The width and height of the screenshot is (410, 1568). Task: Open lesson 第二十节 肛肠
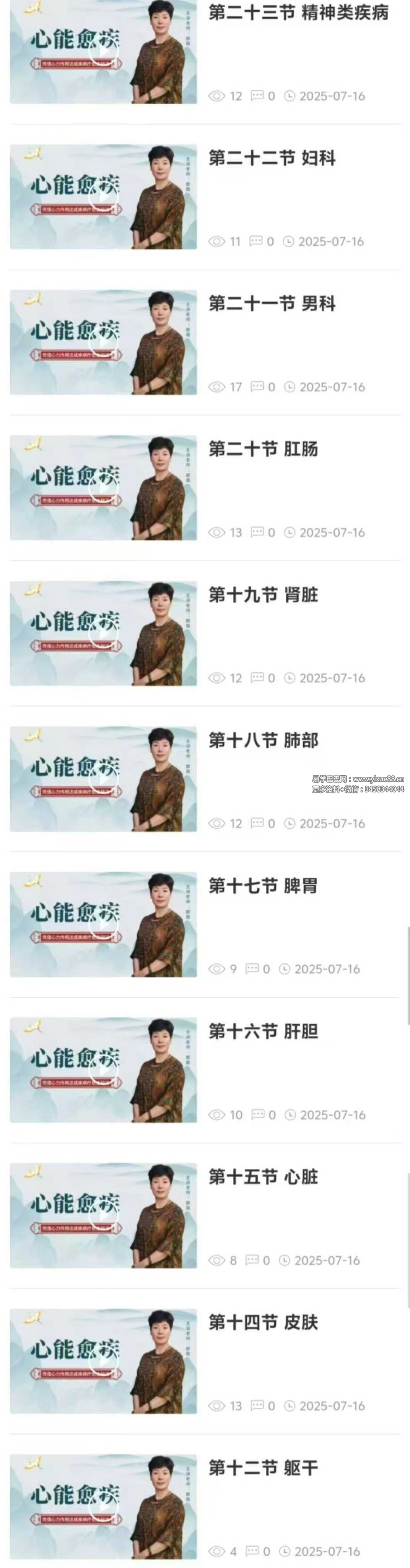(263, 449)
